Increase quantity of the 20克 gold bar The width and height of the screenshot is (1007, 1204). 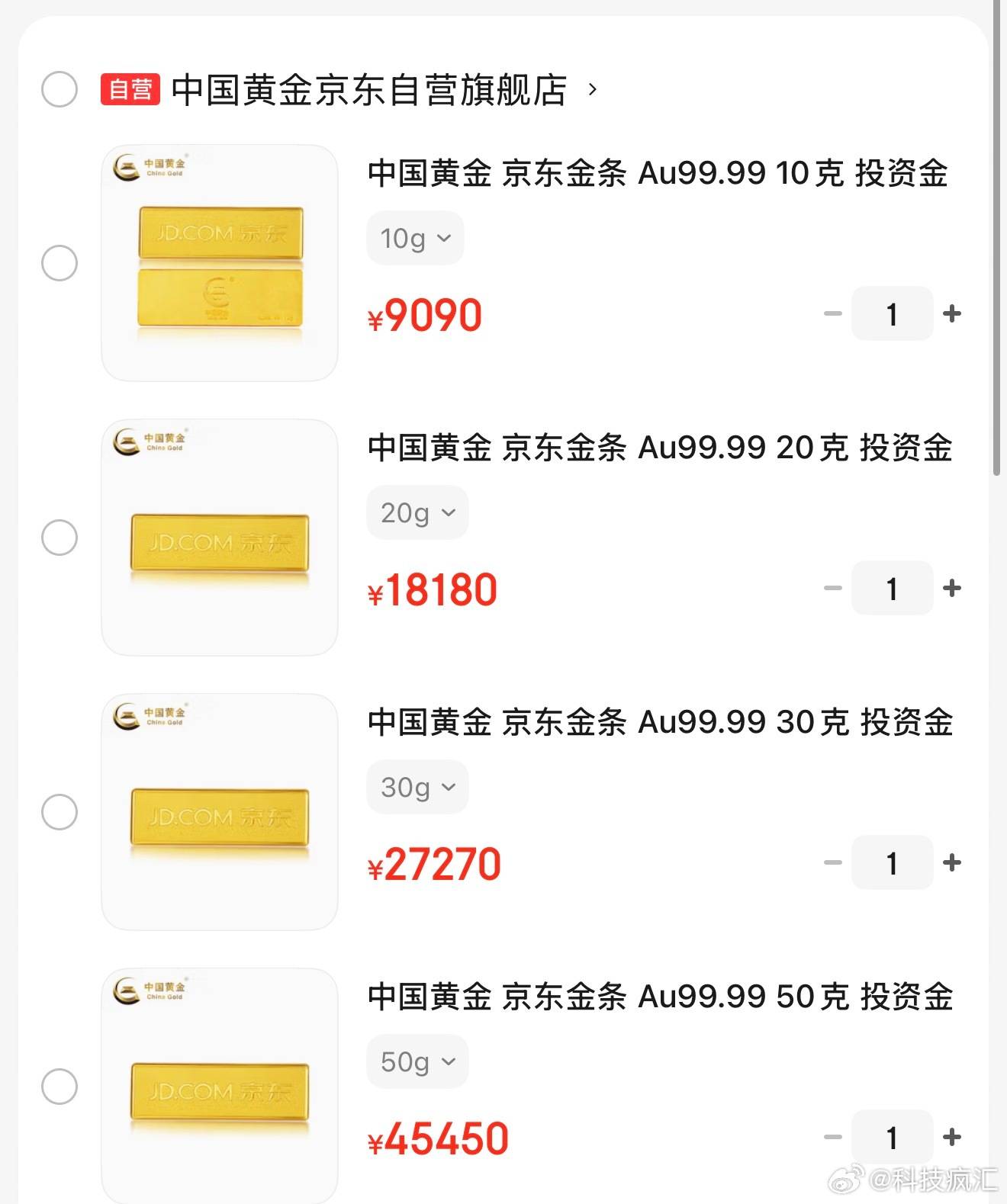951,588
